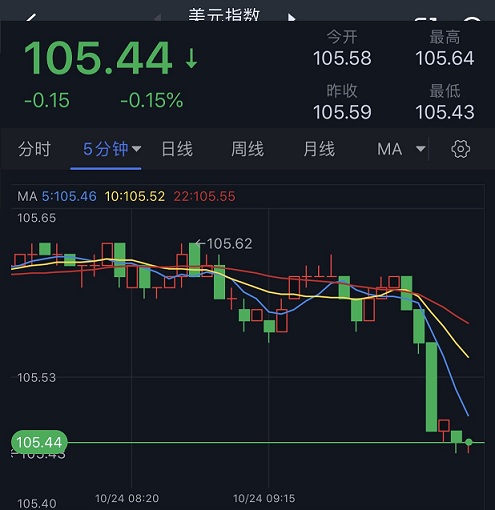Image resolution: width=495 pixels, height=510 pixels.
Task: Expand the MA indicator dropdown
Action: (x=401, y=149)
